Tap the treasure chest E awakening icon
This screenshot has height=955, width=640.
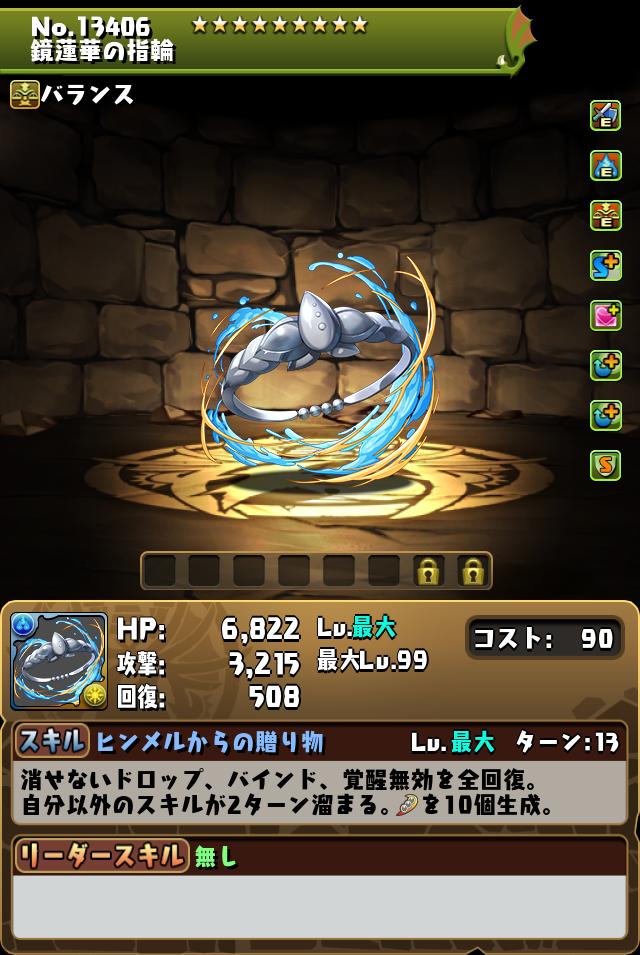(x=605, y=216)
